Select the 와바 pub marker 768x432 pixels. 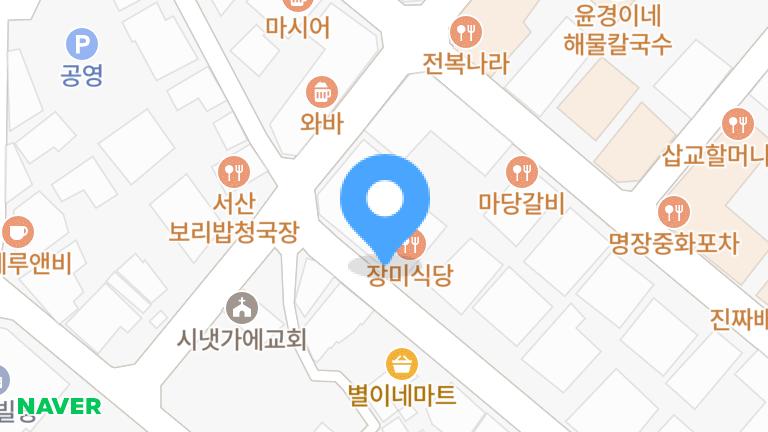click(322, 93)
